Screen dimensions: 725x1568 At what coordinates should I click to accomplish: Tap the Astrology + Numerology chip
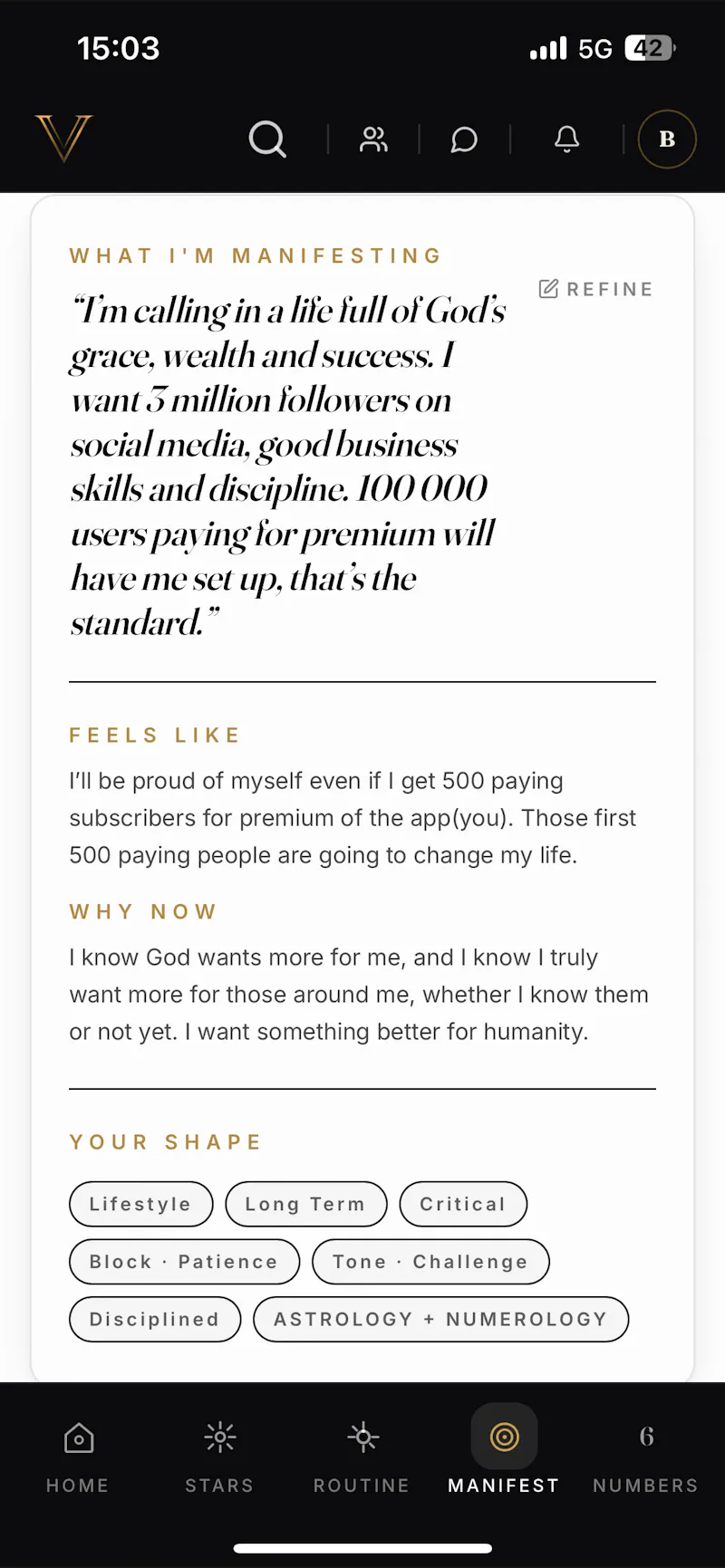440,1319
